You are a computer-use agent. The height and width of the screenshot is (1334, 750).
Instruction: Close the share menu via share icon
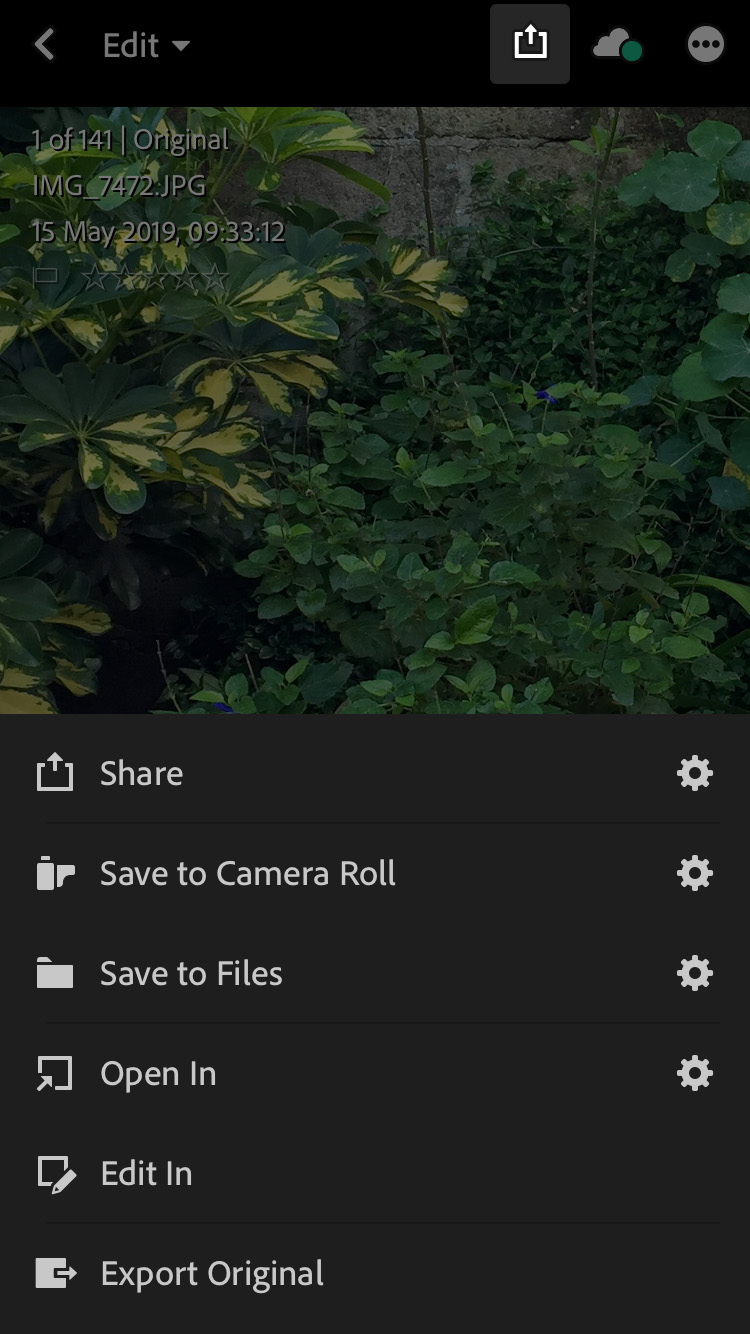click(x=530, y=44)
